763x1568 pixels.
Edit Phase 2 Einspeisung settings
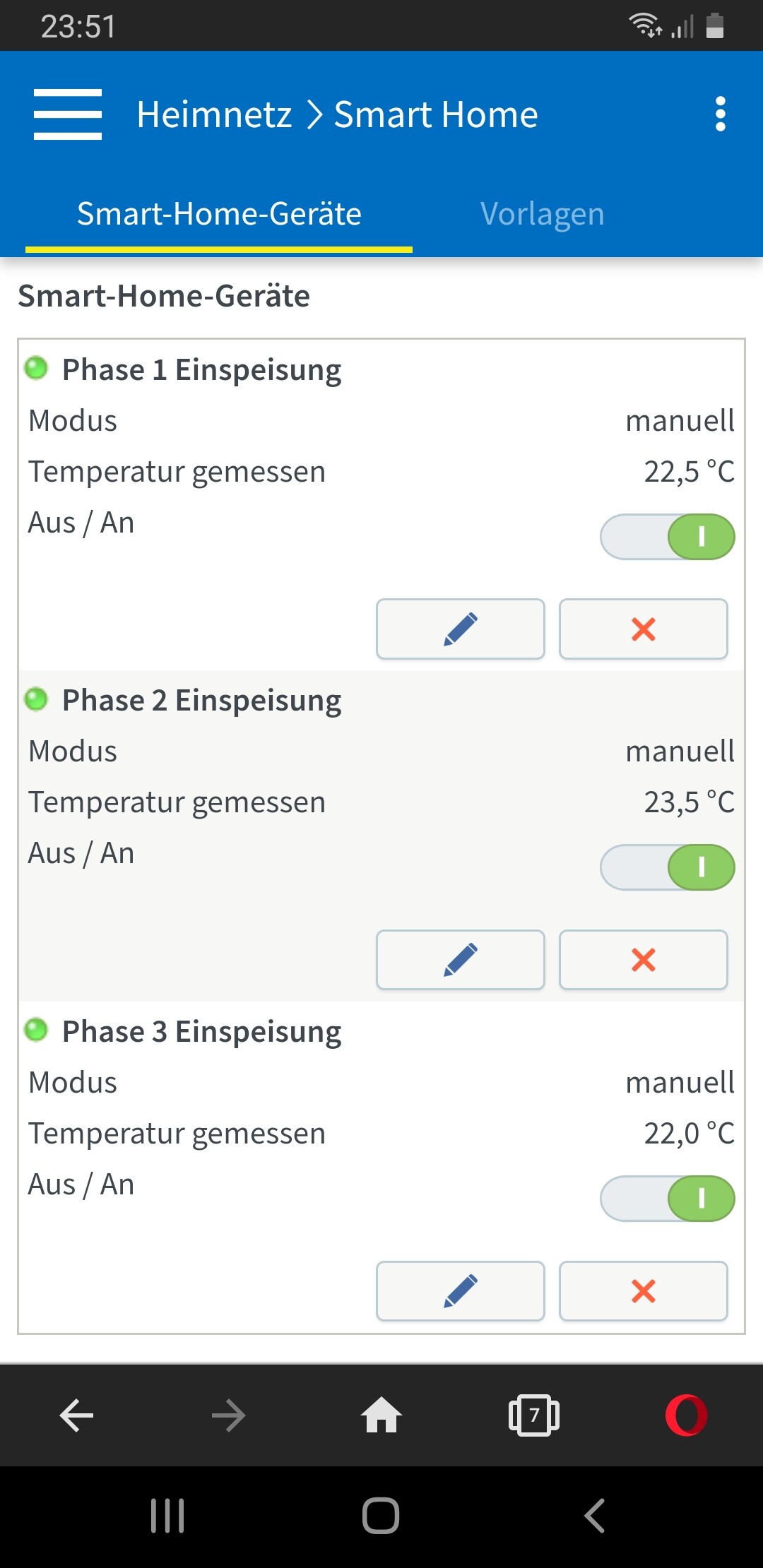(461, 960)
